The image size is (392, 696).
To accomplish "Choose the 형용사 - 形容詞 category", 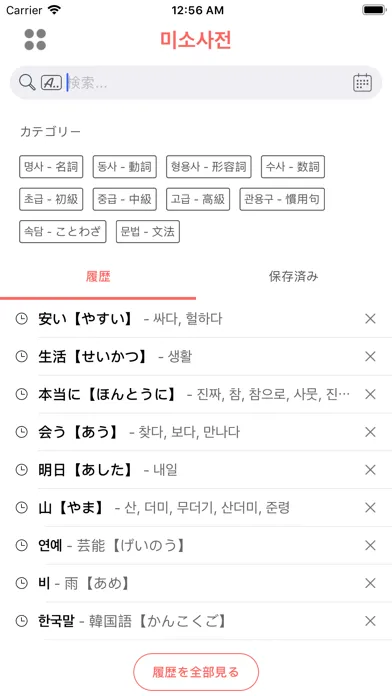I will click(x=209, y=167).
